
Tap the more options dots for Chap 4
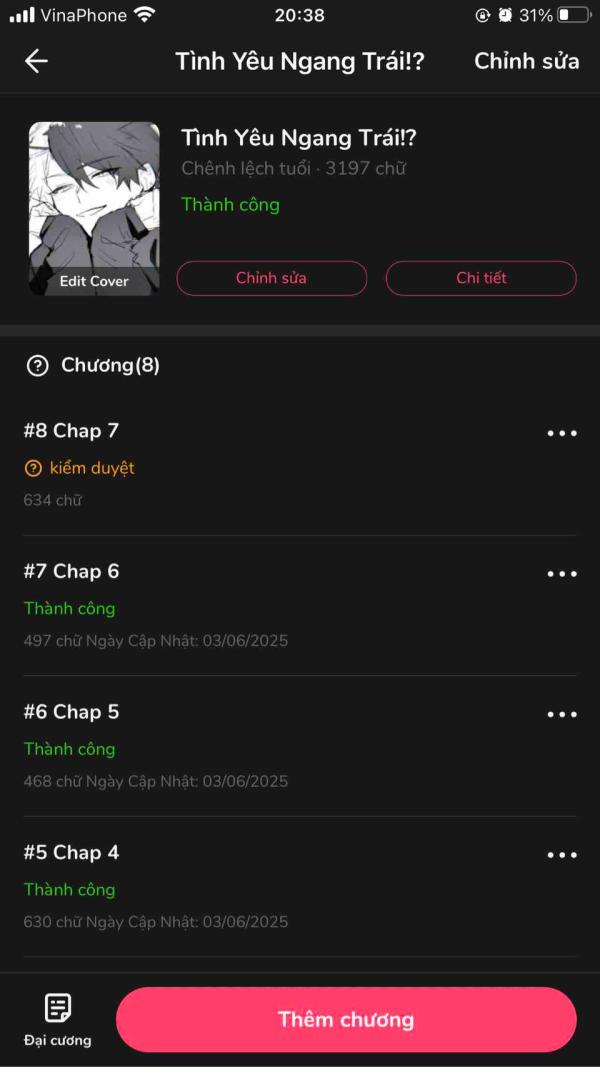click(561, 855)
